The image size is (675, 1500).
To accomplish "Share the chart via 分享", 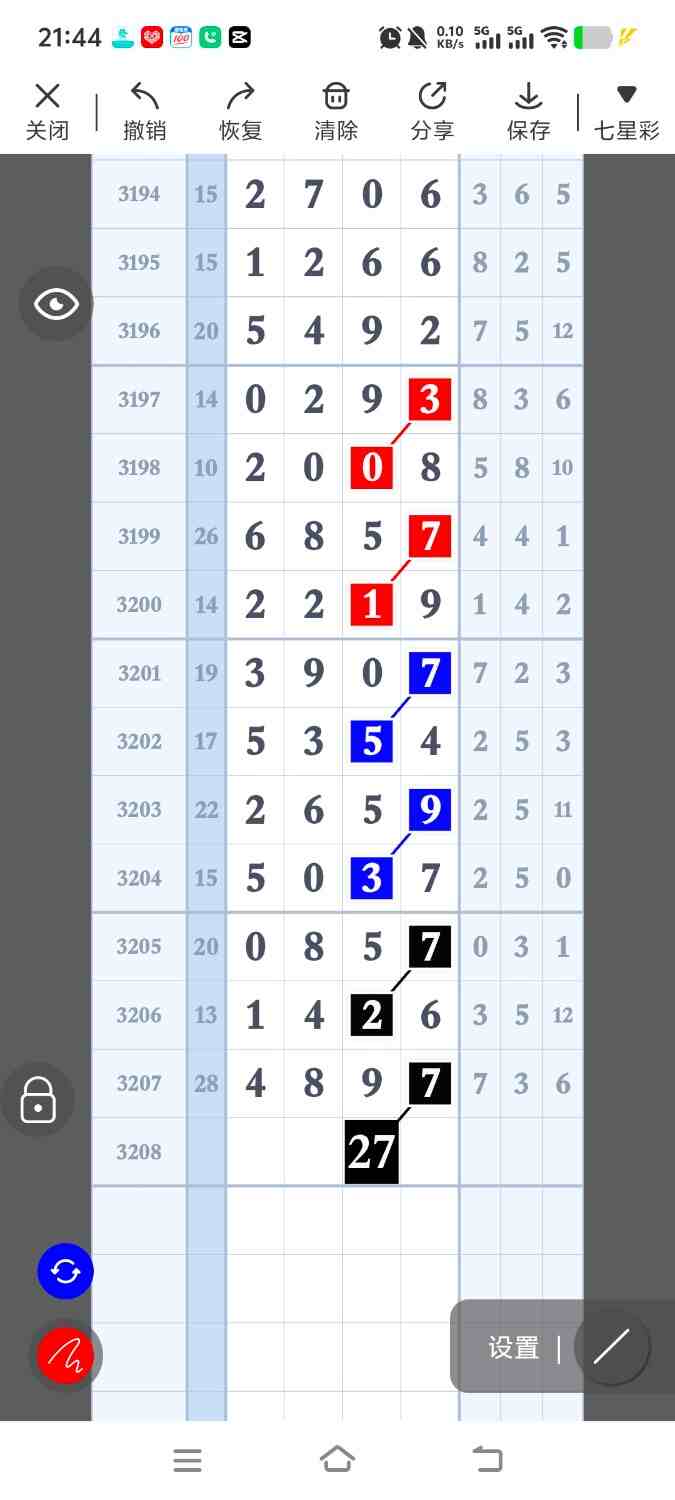I will [432, 111].
